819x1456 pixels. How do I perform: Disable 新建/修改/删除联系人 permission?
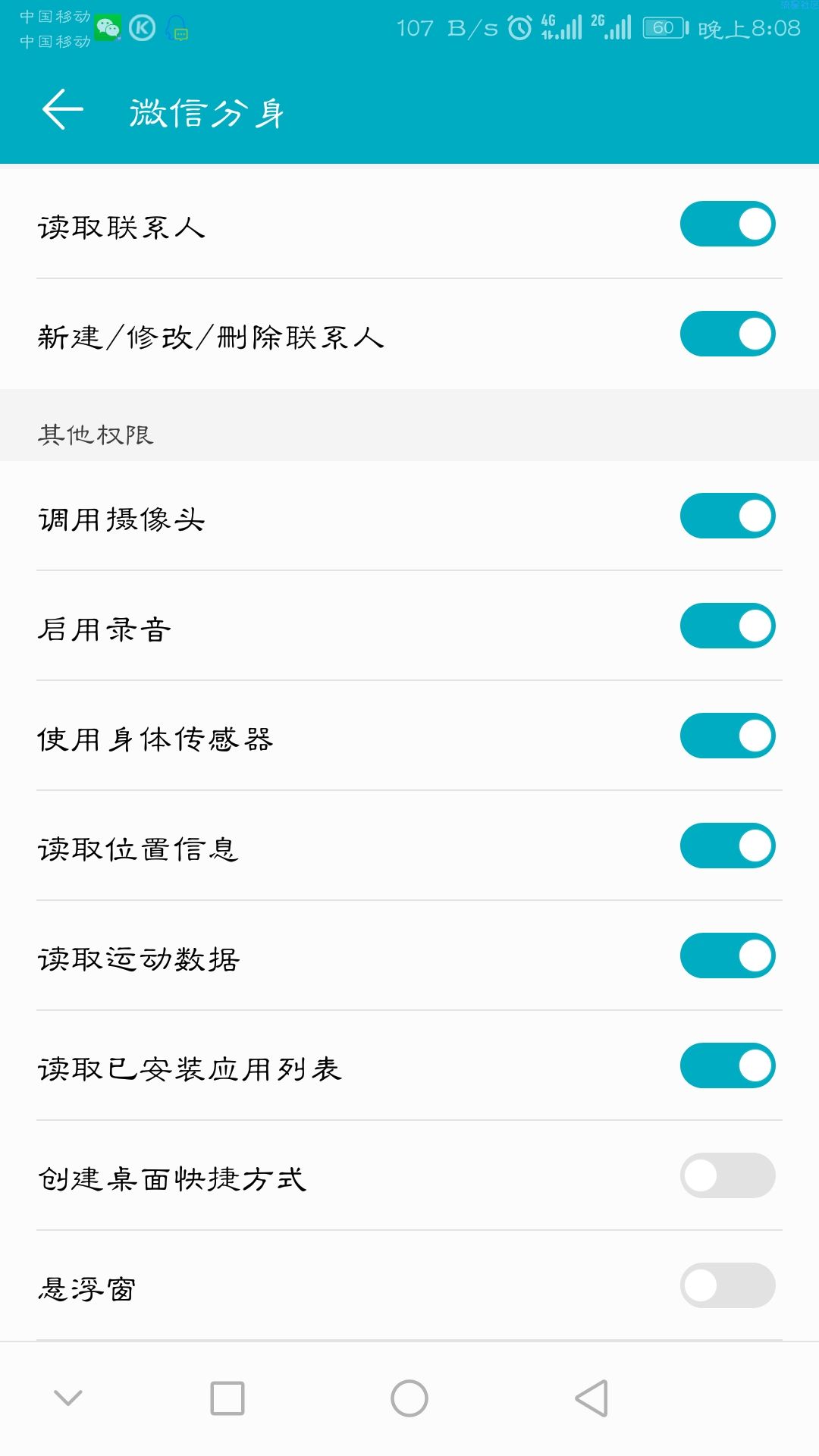coord(727,334)
